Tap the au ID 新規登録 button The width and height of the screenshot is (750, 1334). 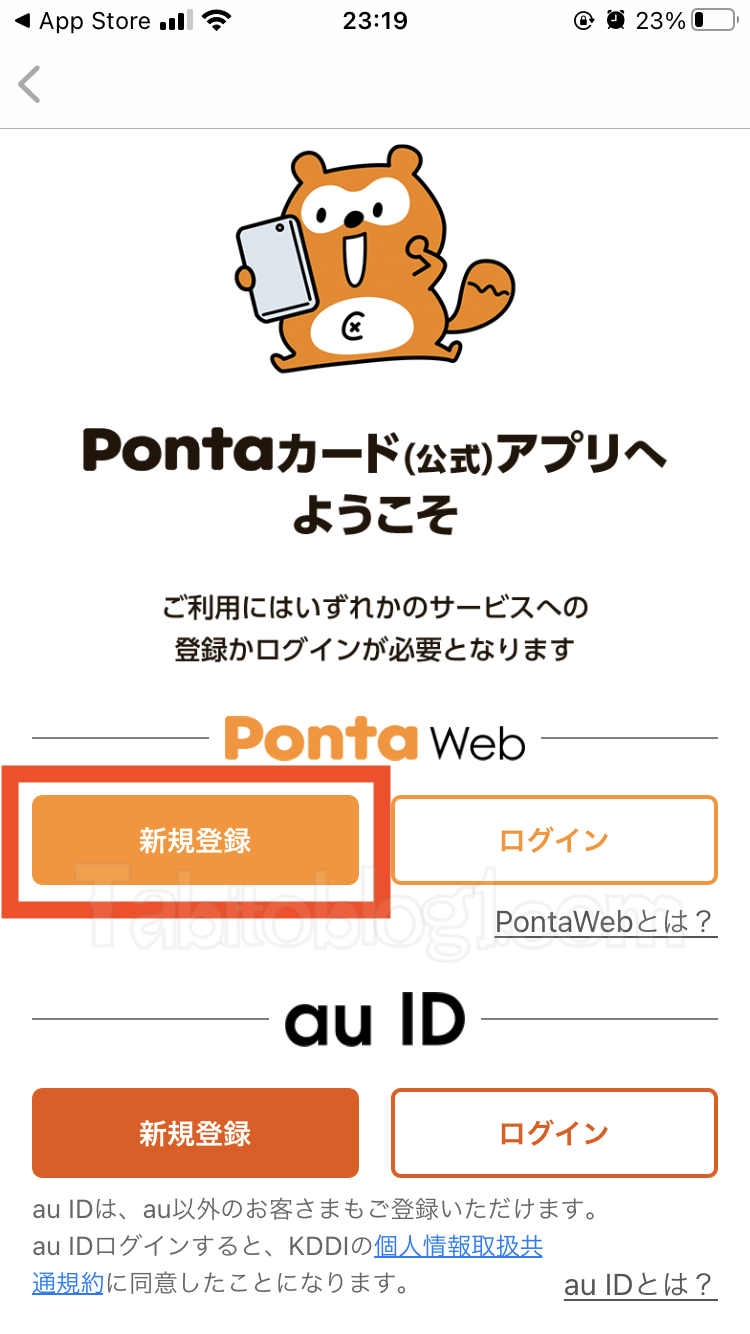[195, 1133]
